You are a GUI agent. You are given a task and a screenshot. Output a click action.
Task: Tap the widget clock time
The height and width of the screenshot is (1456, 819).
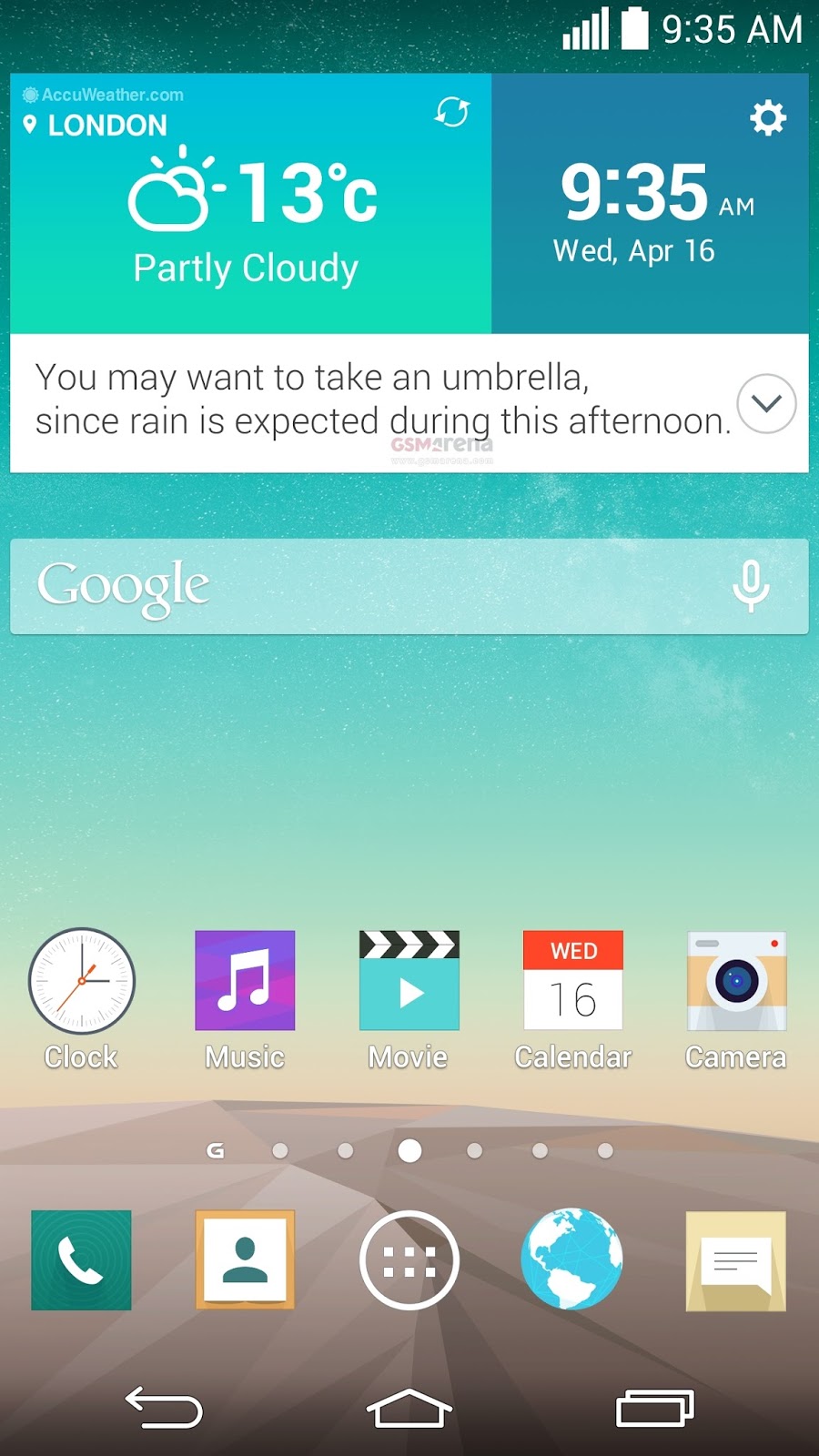[x=635, y=193]
